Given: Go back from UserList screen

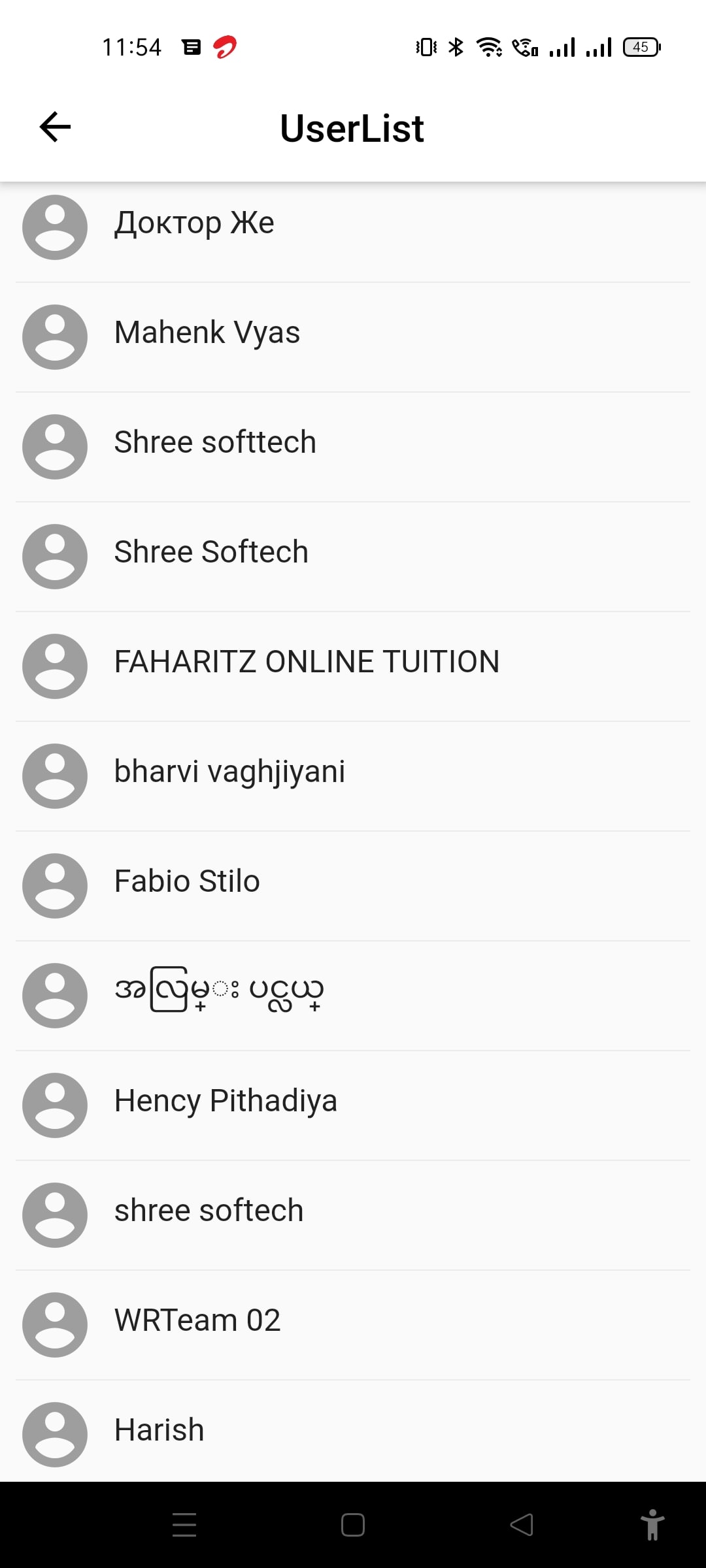Looking at the screenshot, I should (x=55, y=127).
